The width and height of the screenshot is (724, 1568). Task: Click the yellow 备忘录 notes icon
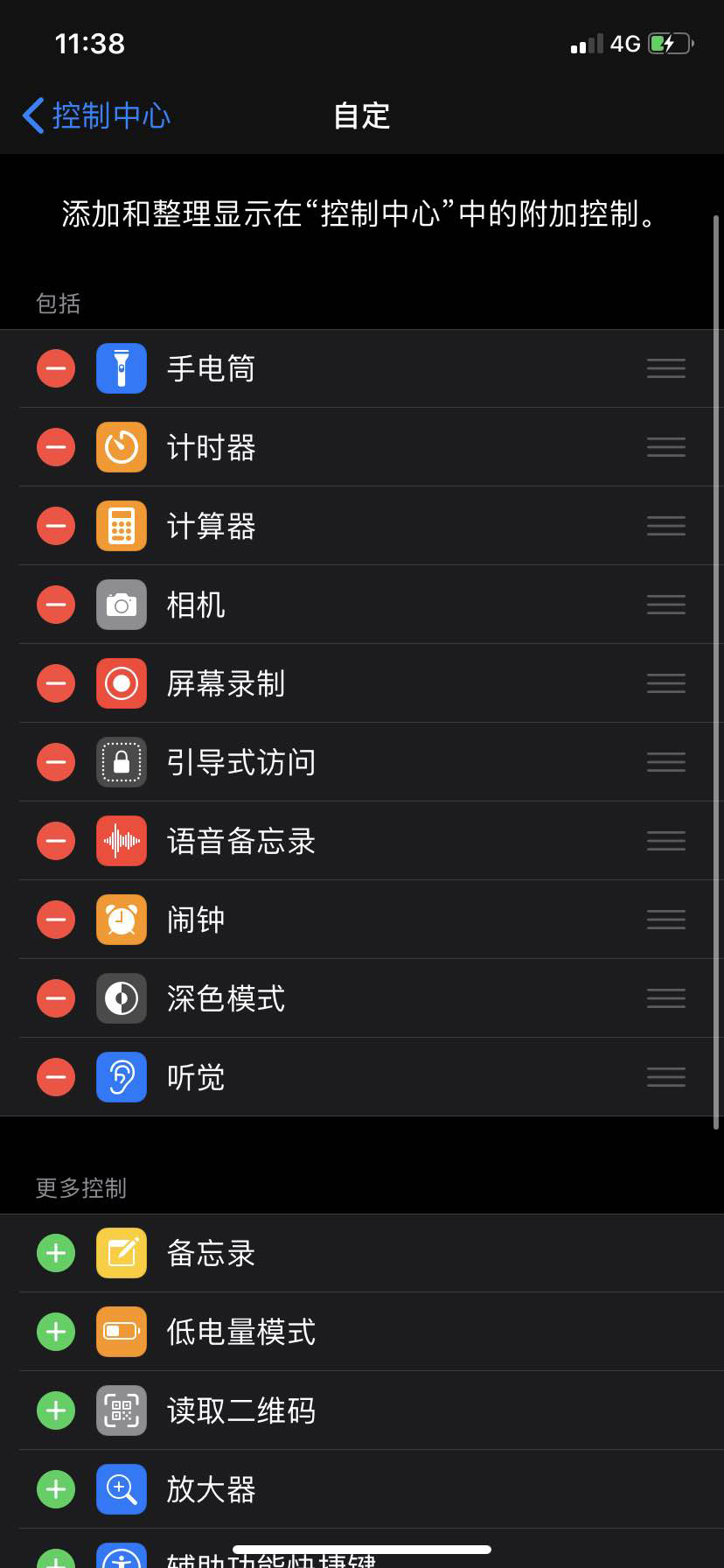[x=121, y=1253]
